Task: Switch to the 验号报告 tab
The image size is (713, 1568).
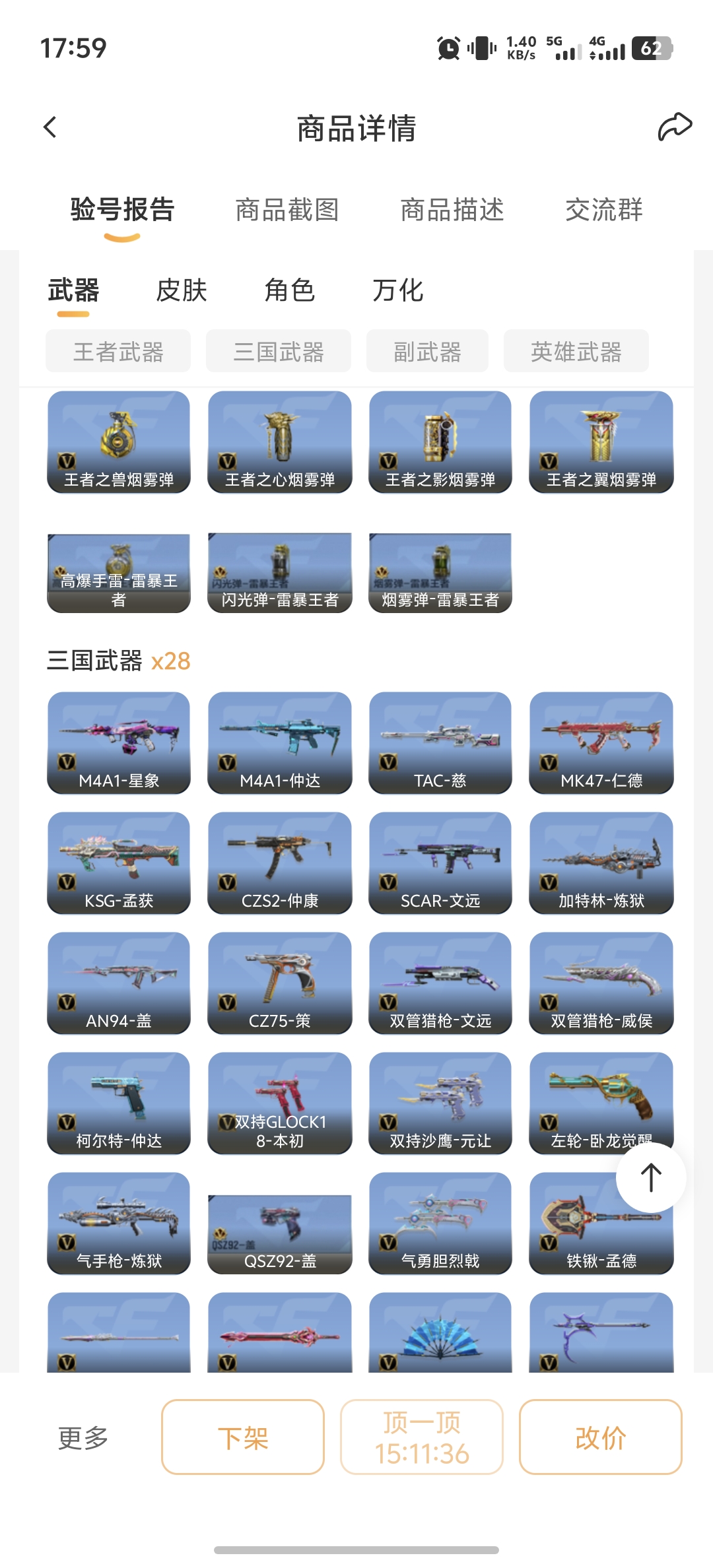Action: 122,210
